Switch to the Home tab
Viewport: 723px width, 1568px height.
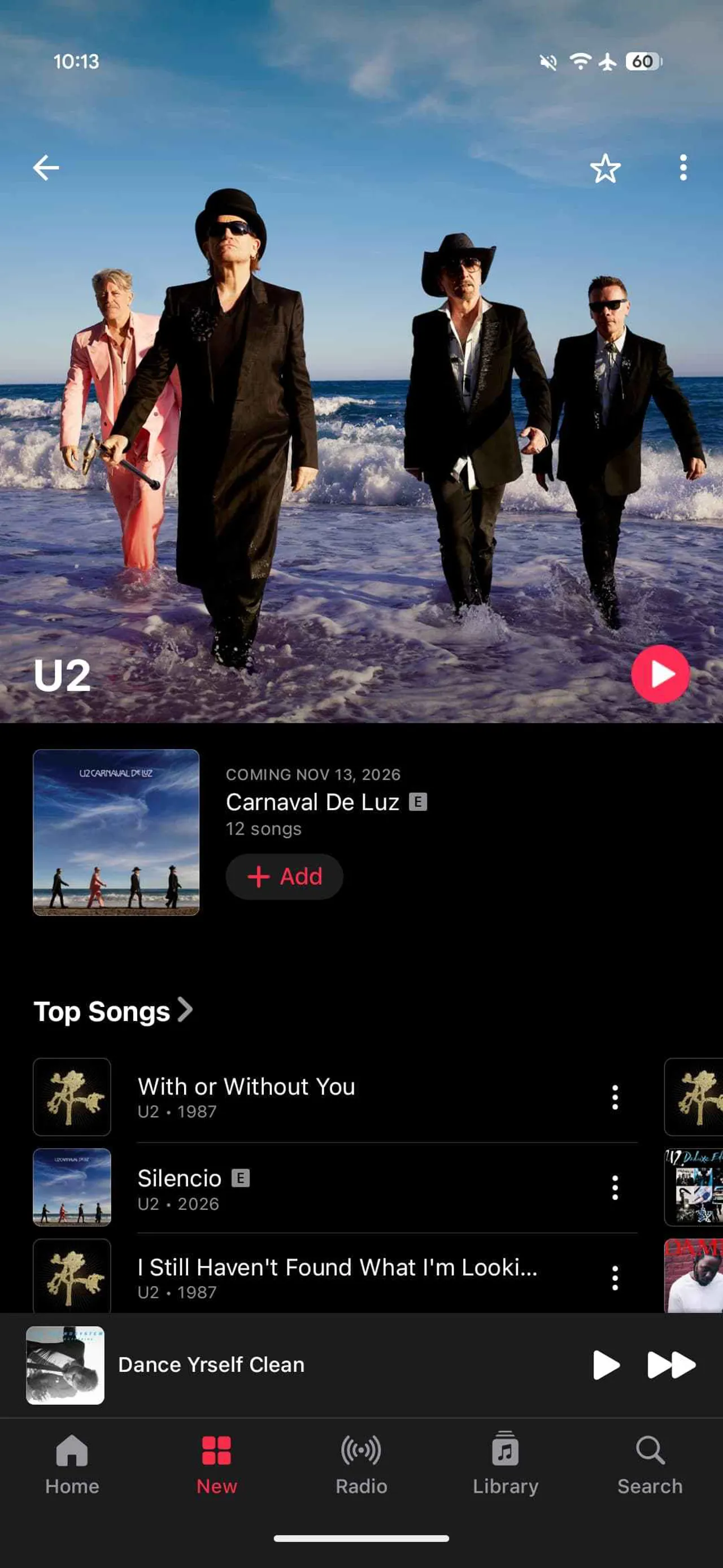72,1465
